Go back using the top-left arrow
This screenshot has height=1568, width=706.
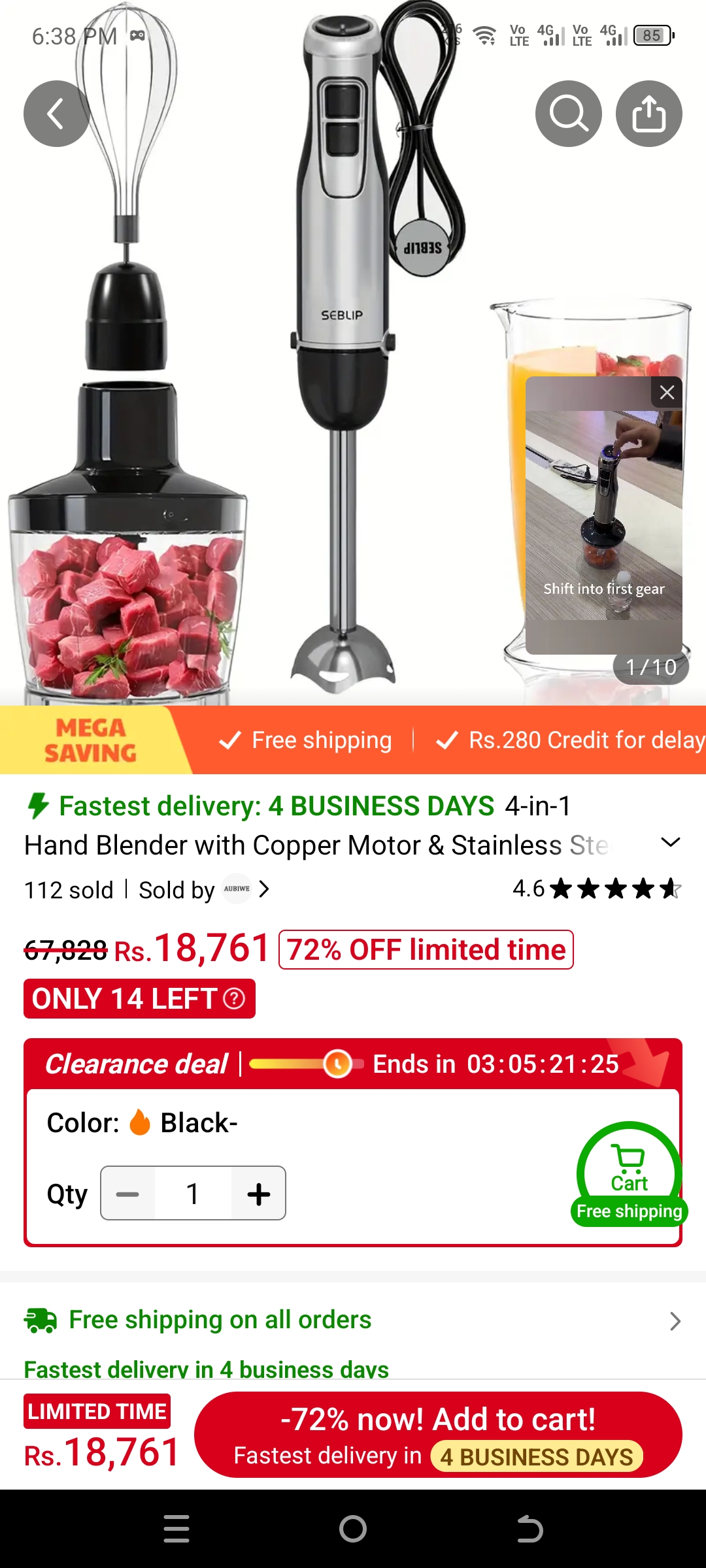pyautogui.click(x=56, y=114)
